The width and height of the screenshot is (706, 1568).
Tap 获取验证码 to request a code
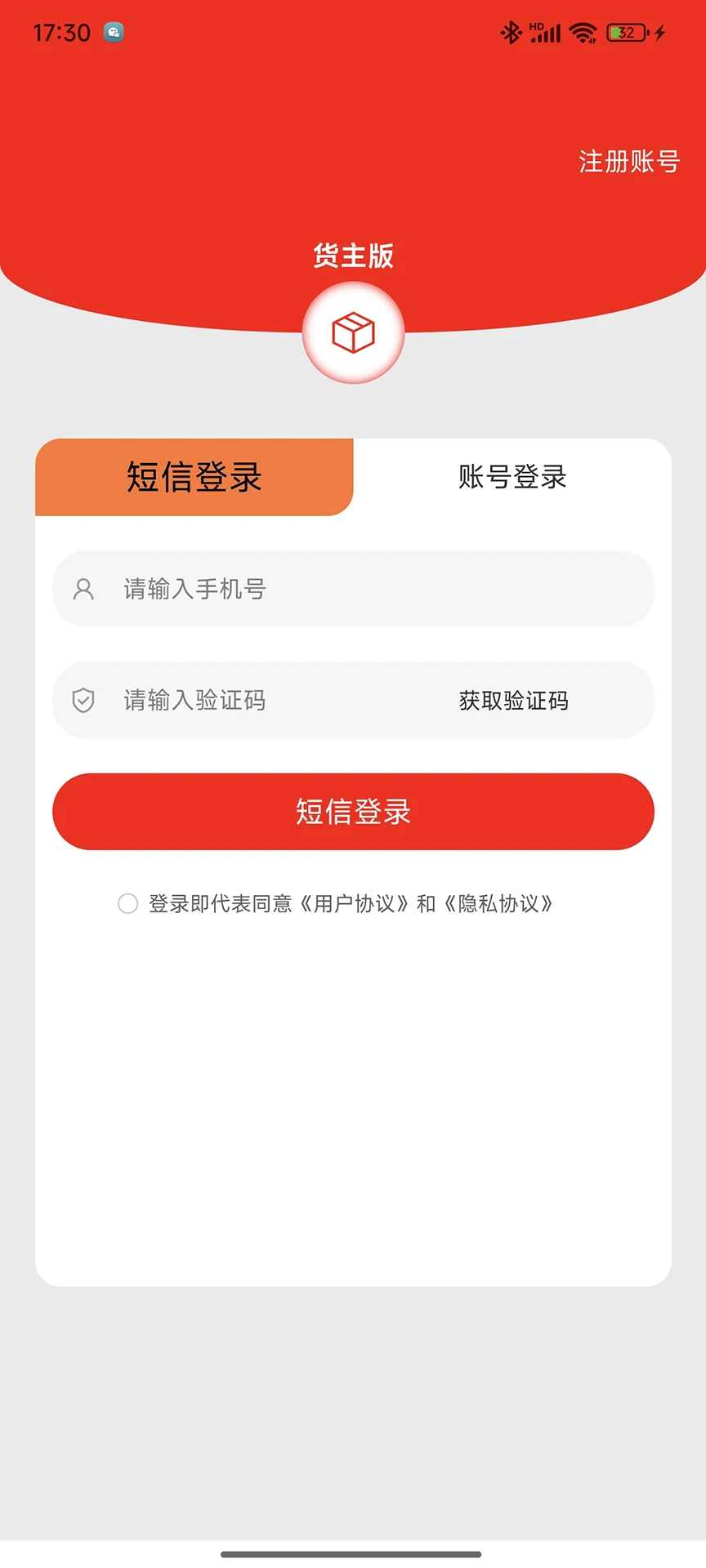pos(513,701)
